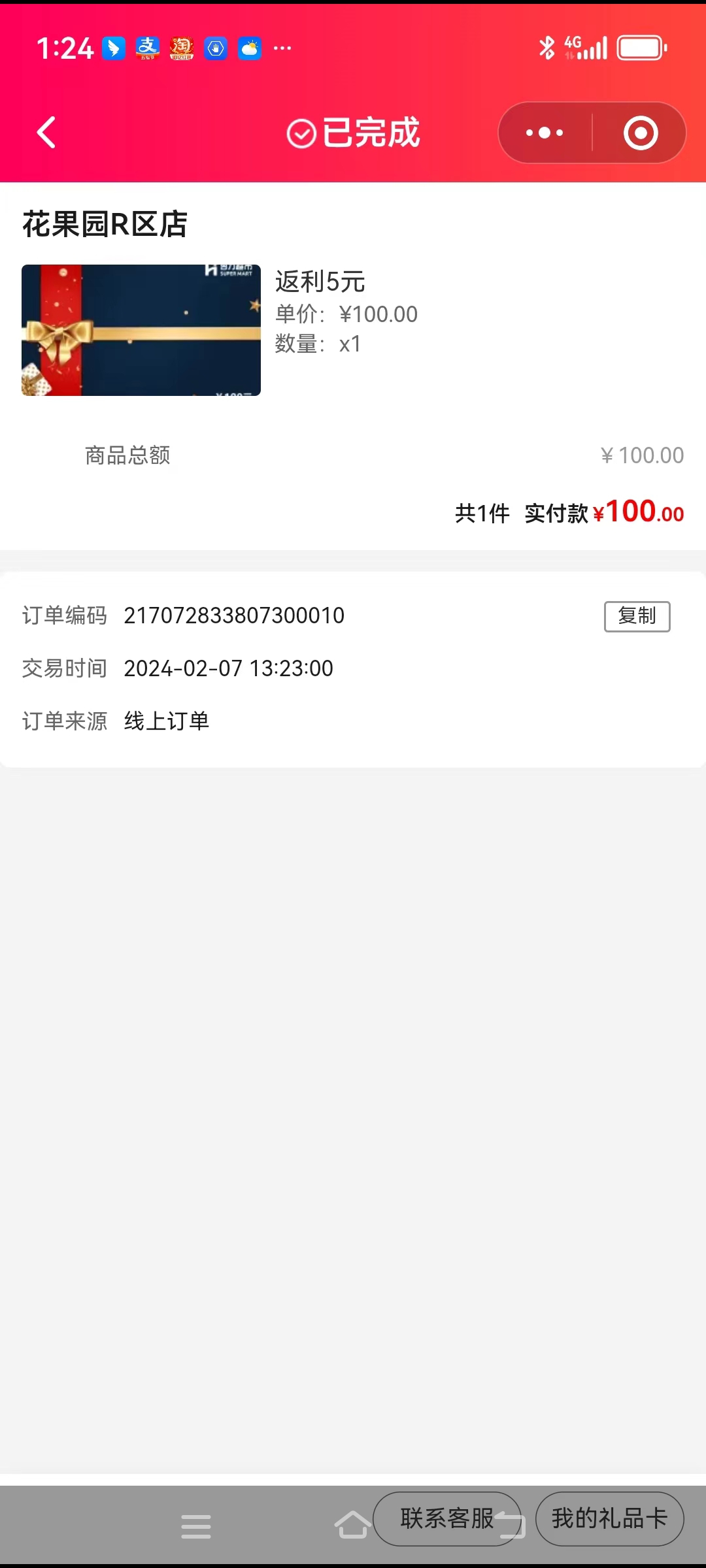The width and height of the screenshot is (706, 1568).
Task: Open 我的礼品卡 gift cards
Action: (609, 1518)
